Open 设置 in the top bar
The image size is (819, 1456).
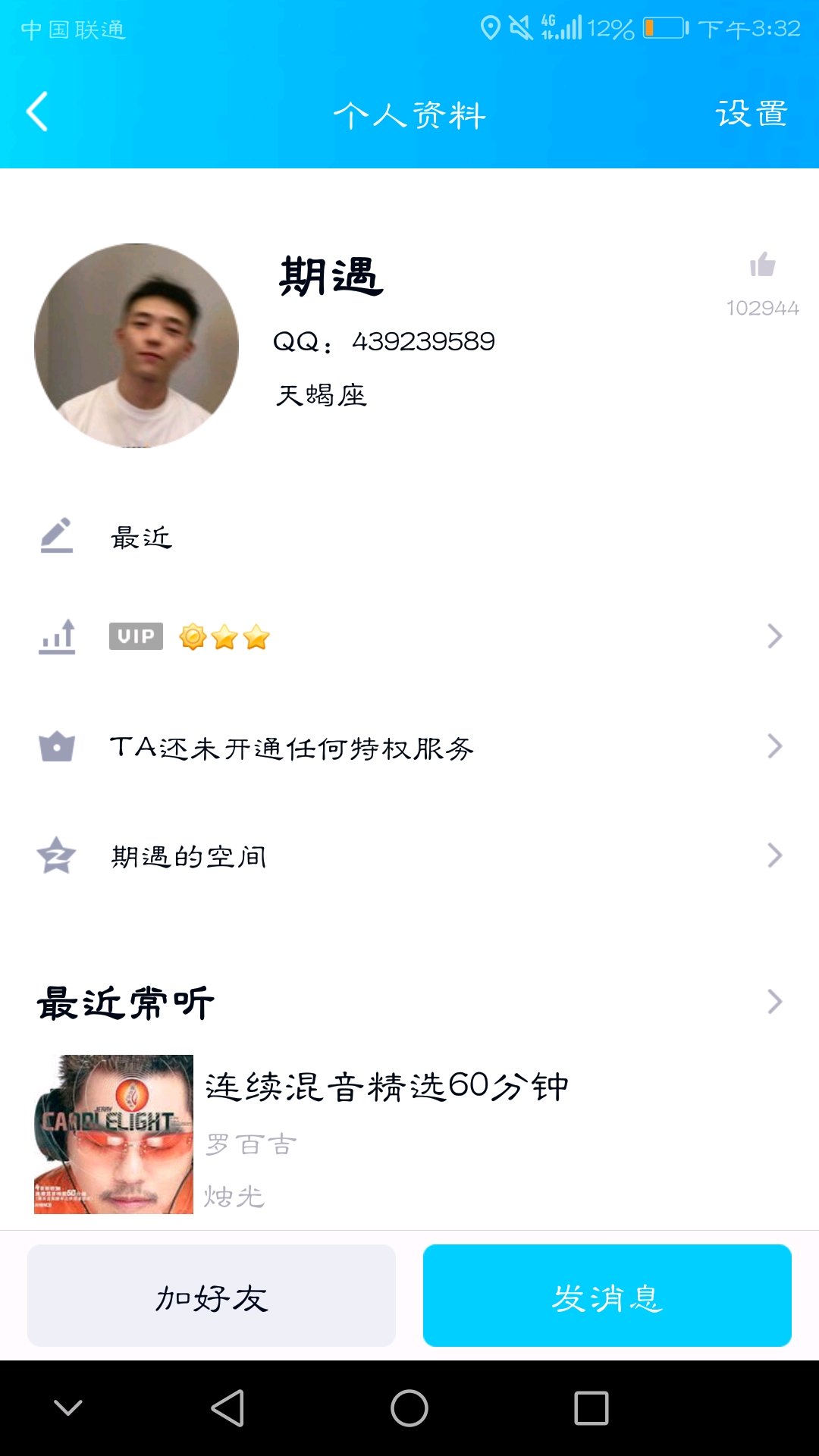(751, 114)
